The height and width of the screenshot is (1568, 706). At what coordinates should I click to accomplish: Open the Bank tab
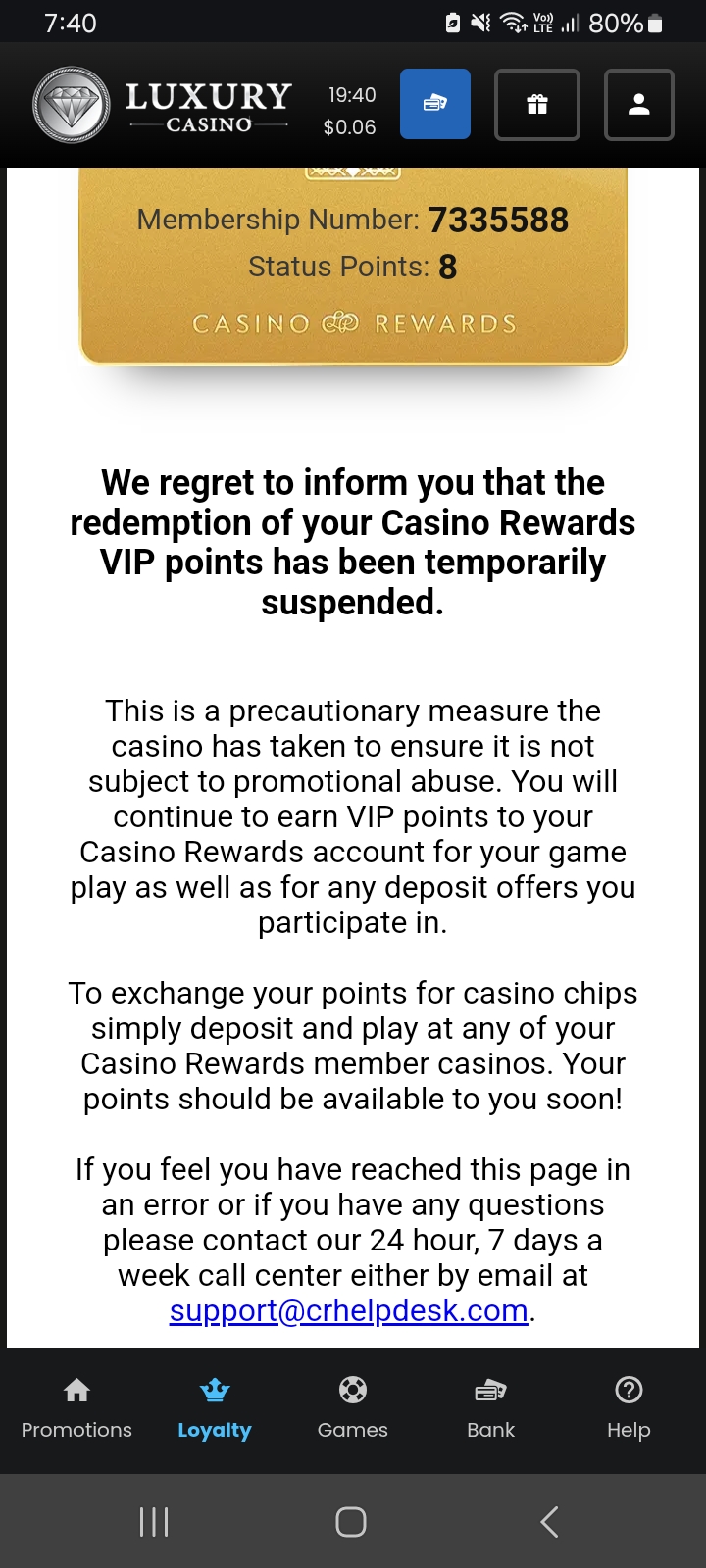tap(490, 1408)
